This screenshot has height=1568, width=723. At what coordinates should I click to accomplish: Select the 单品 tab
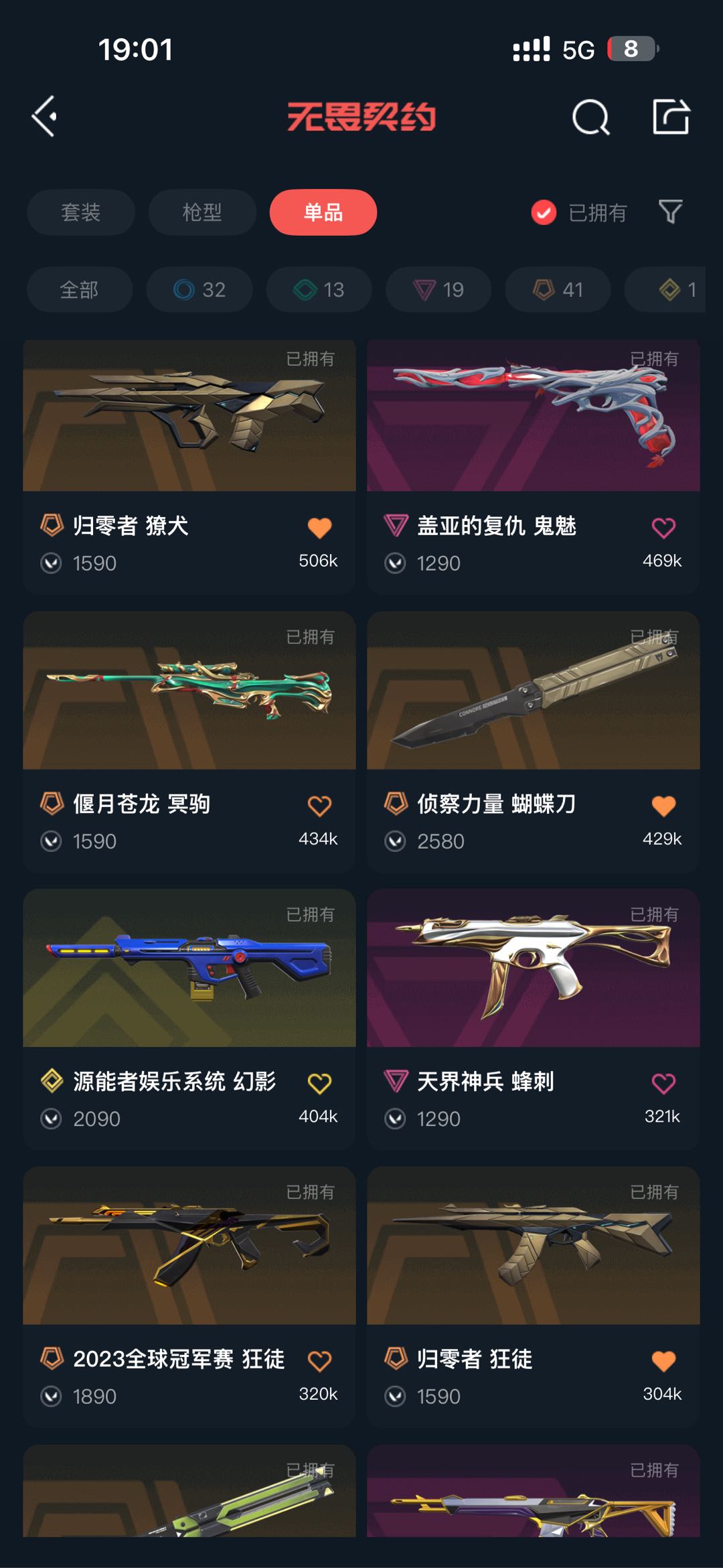[323, 212]
